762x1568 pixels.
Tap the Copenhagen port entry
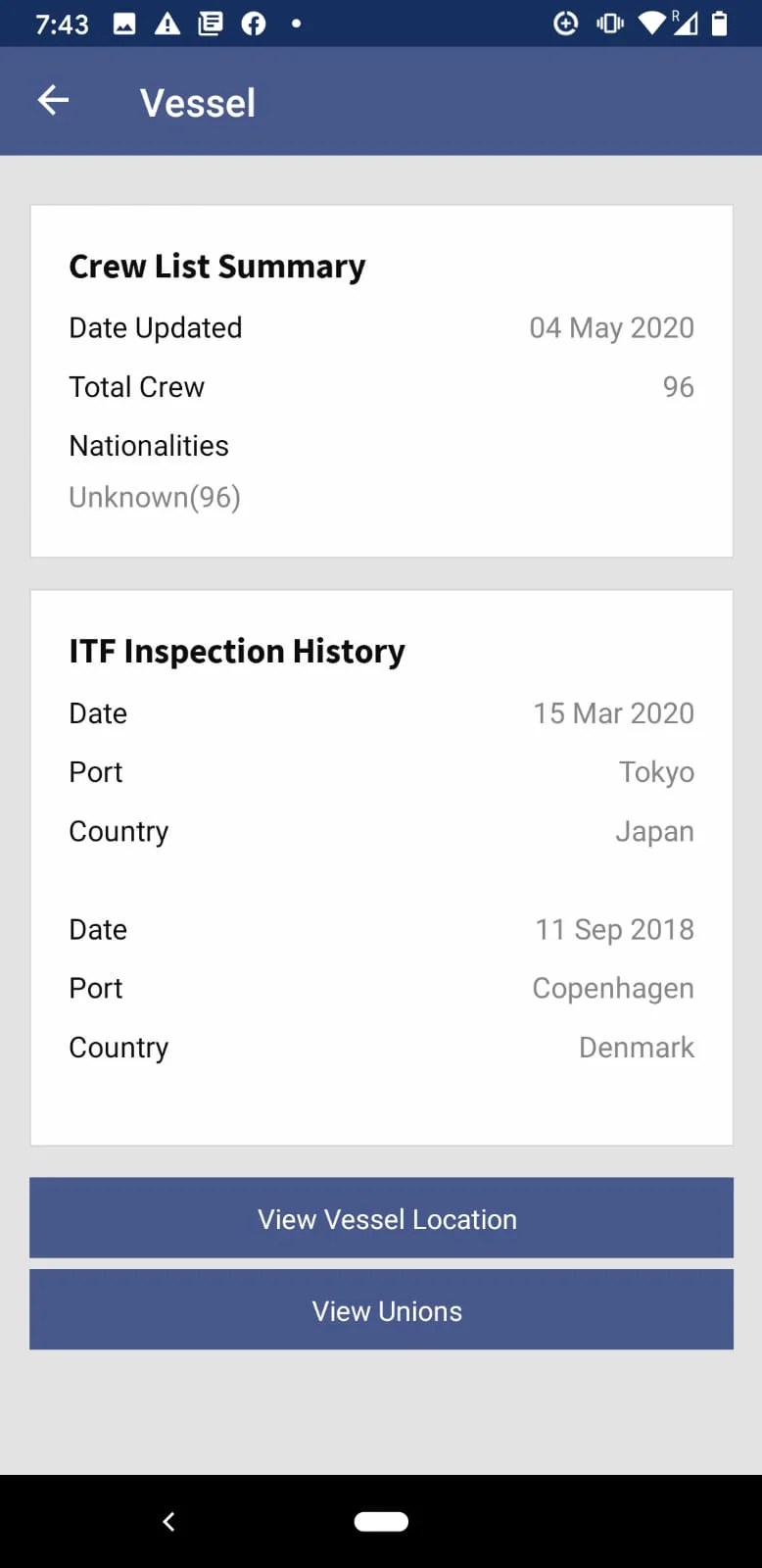(x=612, y=988)
